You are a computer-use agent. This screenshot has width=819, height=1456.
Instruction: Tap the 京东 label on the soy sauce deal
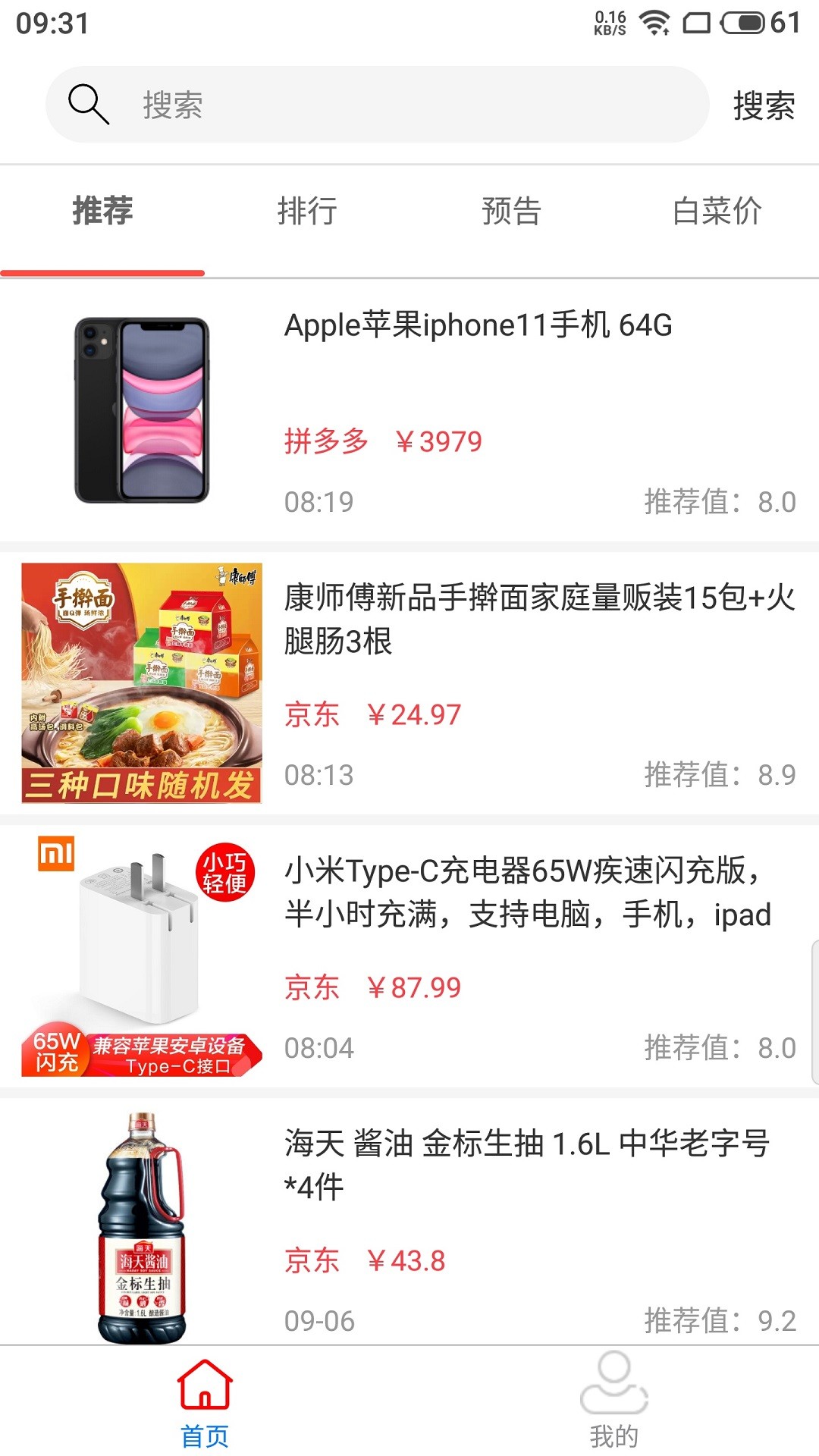[x=313, y=1261]
